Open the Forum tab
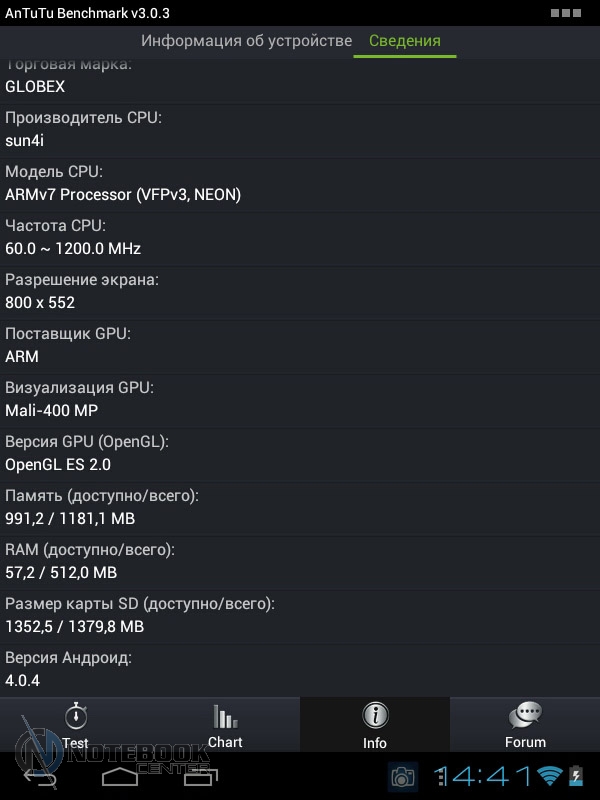Image resolution: width=600 pixels, height=800 pixels. point(525,726)
